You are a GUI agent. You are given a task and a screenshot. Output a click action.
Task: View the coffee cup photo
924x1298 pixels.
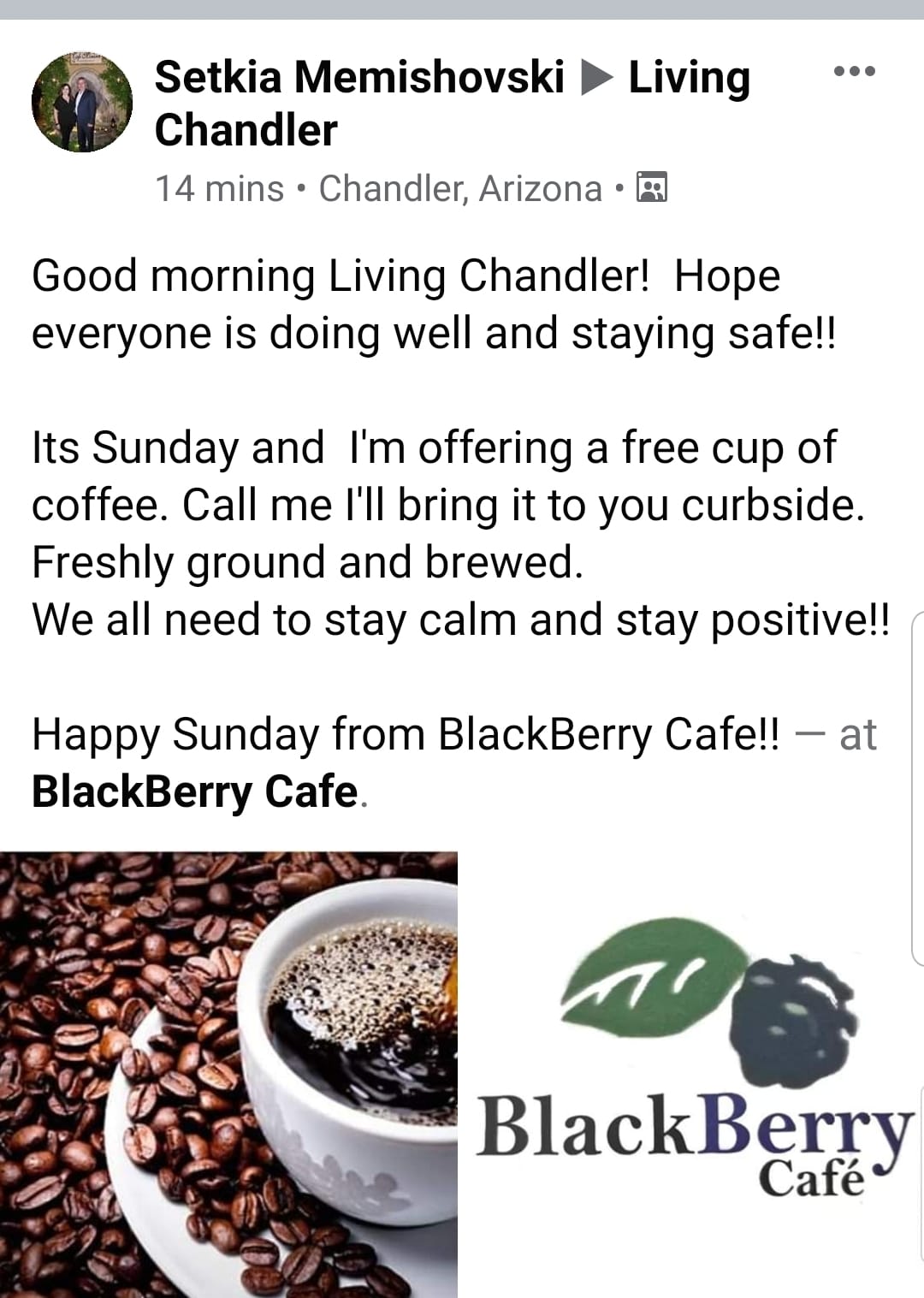[x=228, y=1074]
